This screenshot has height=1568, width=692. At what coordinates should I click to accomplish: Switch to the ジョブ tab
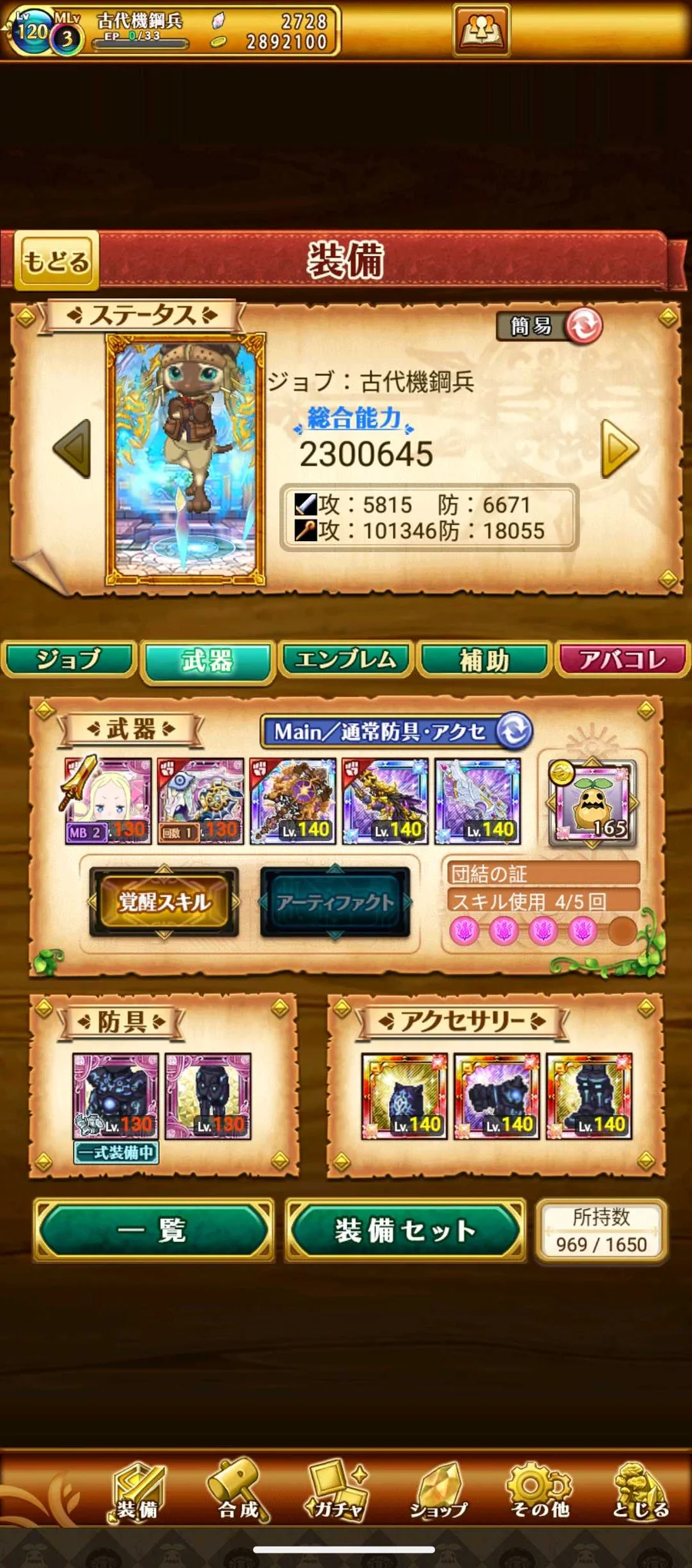[69, 659]
